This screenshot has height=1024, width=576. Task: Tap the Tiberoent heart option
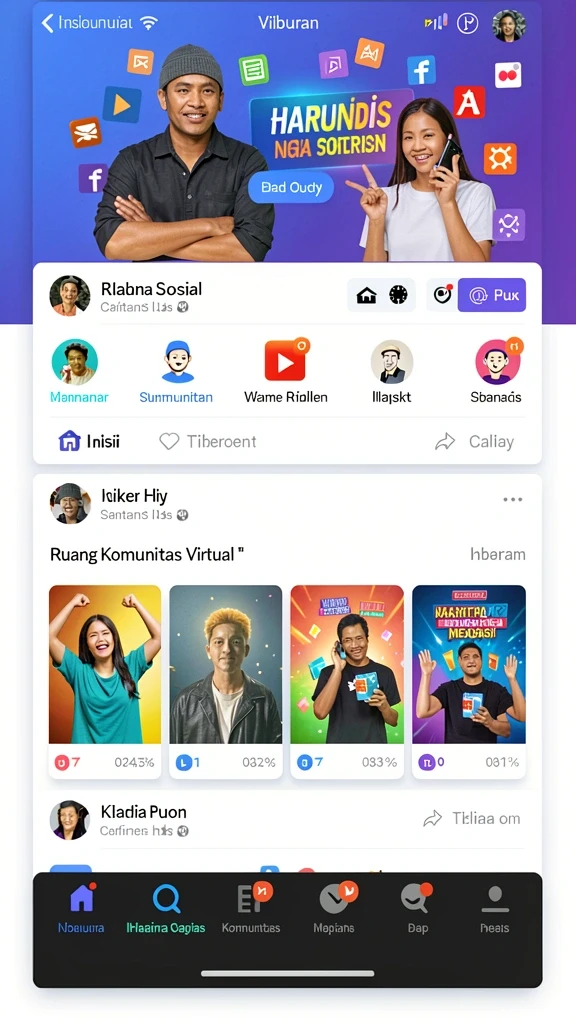coord(208,441)
